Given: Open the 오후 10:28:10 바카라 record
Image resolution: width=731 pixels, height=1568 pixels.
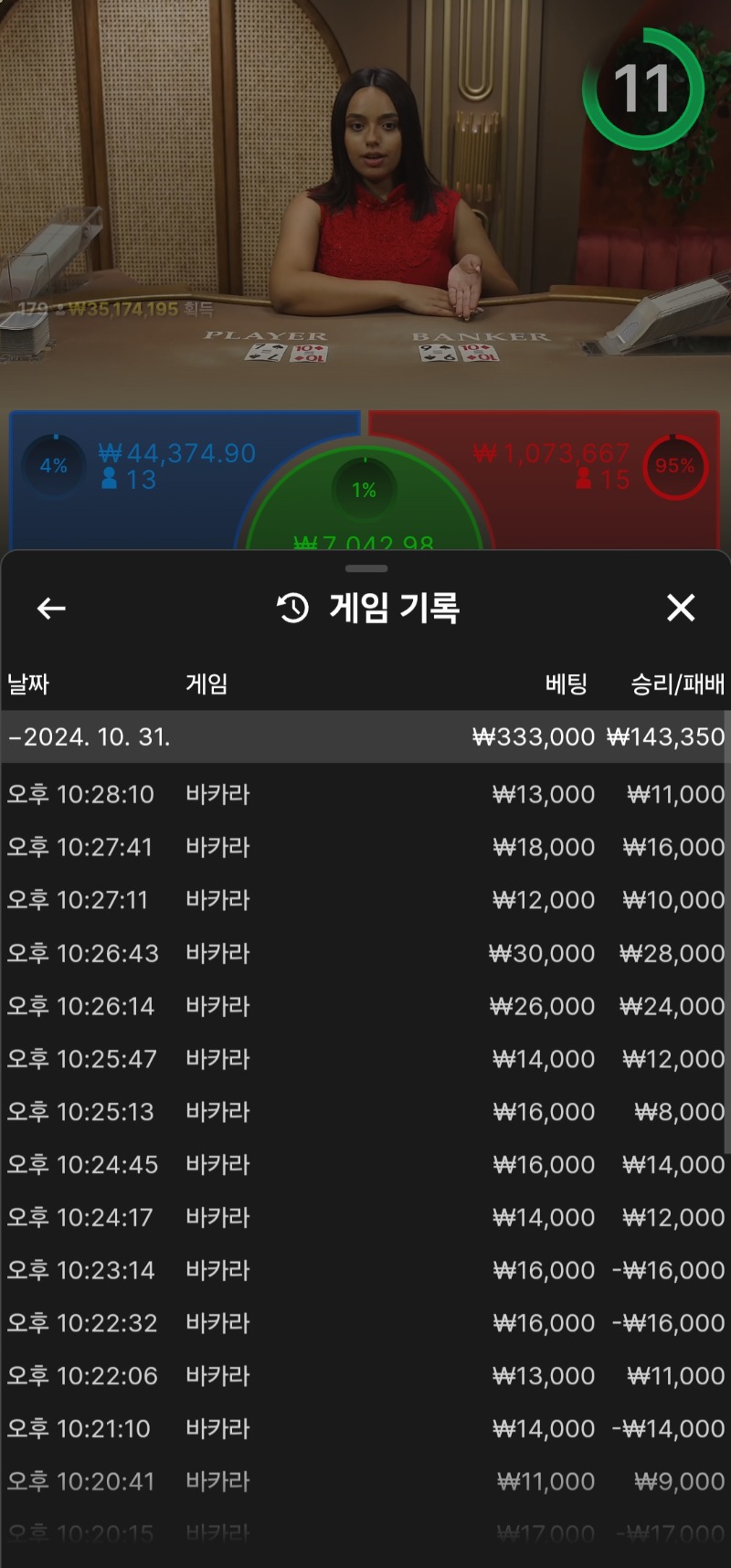Looking at the screenshot, I should pos(365,794).
